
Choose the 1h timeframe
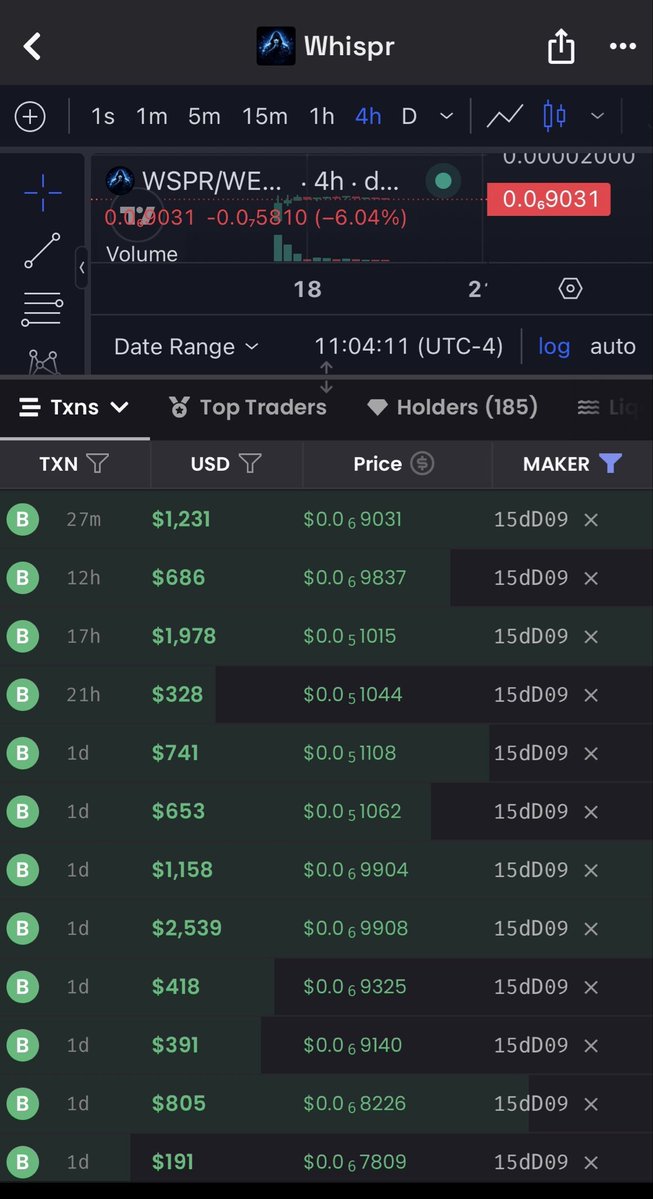pos(322,117)
